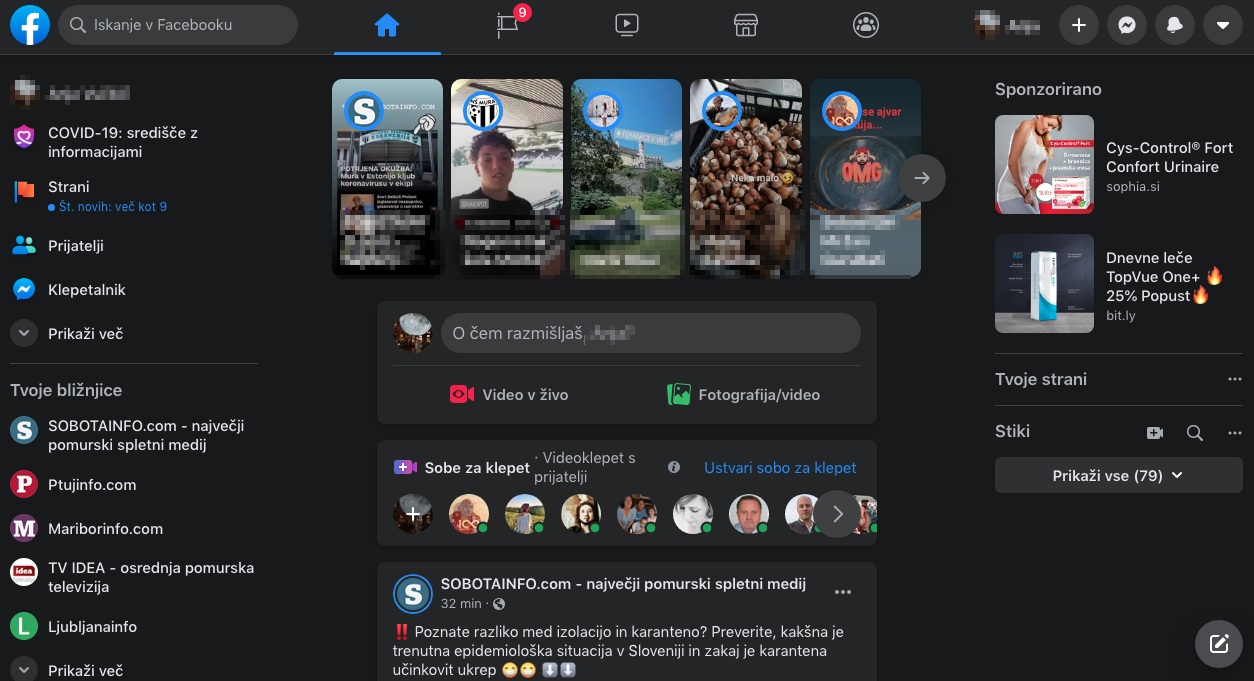Open the notifications bell
This screenshot has height=681, width=1254.
pyautogui.click(x=1174, y=26)
